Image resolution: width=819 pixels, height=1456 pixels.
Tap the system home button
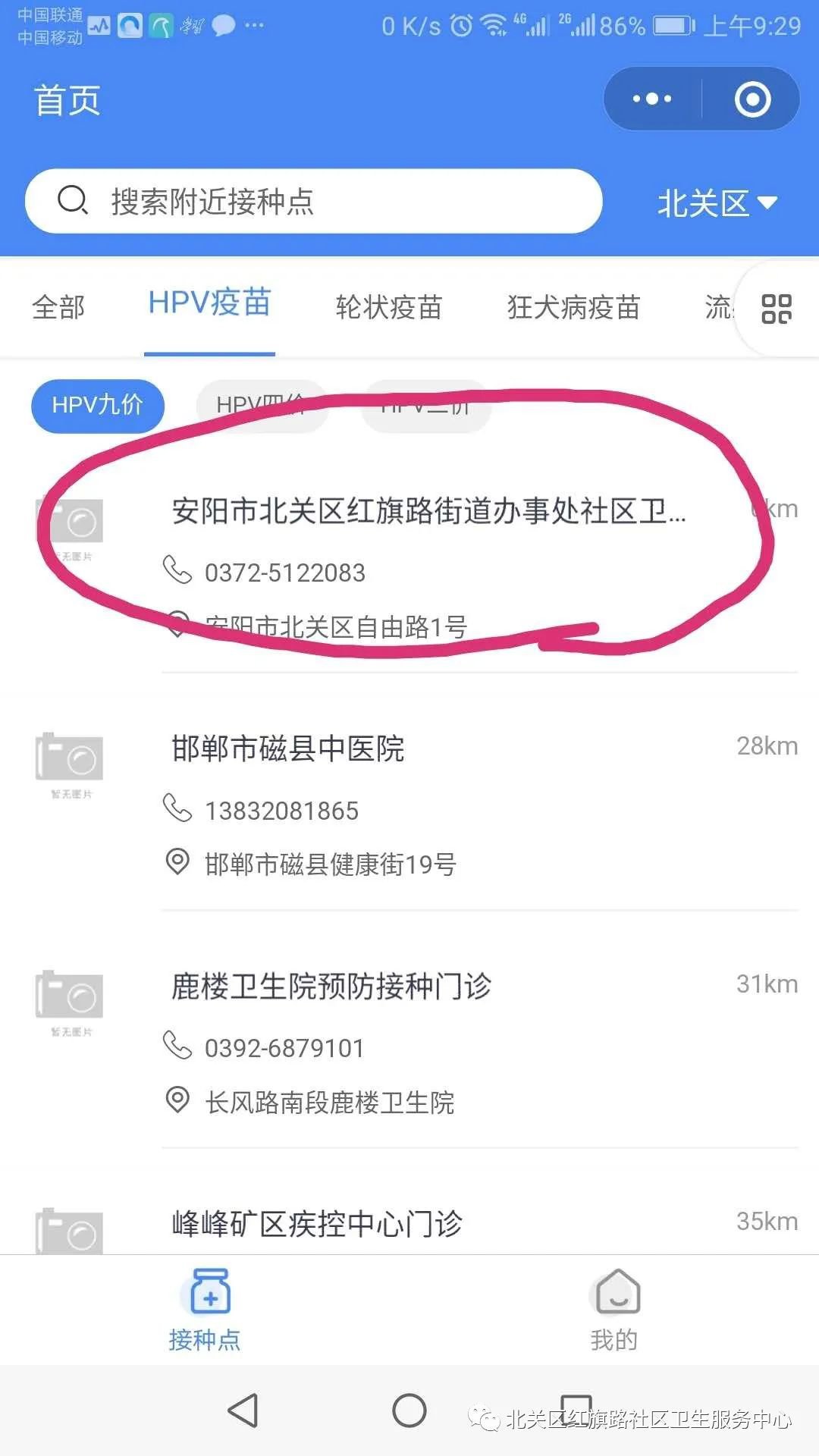coord(409,1411)
